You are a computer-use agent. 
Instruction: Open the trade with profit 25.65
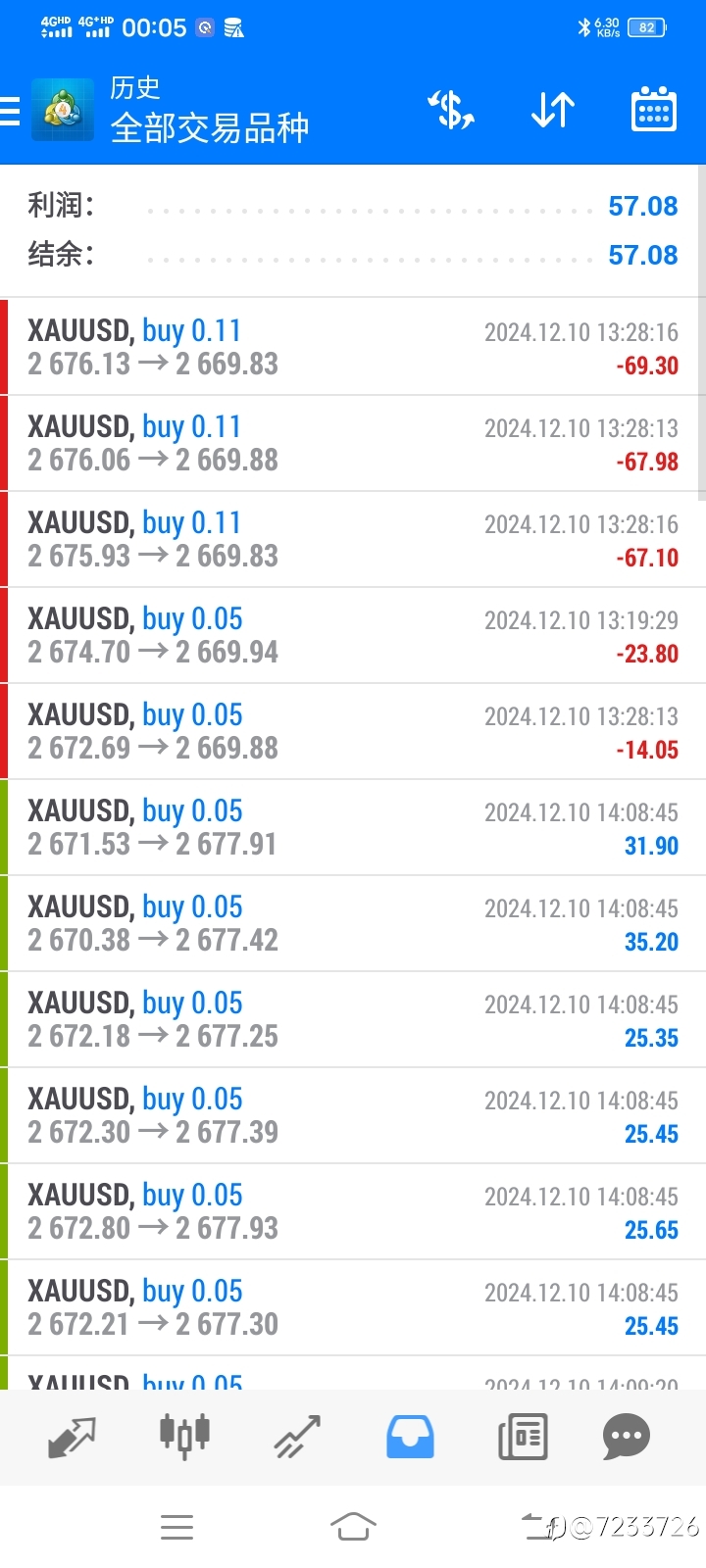pos(353,1211)
